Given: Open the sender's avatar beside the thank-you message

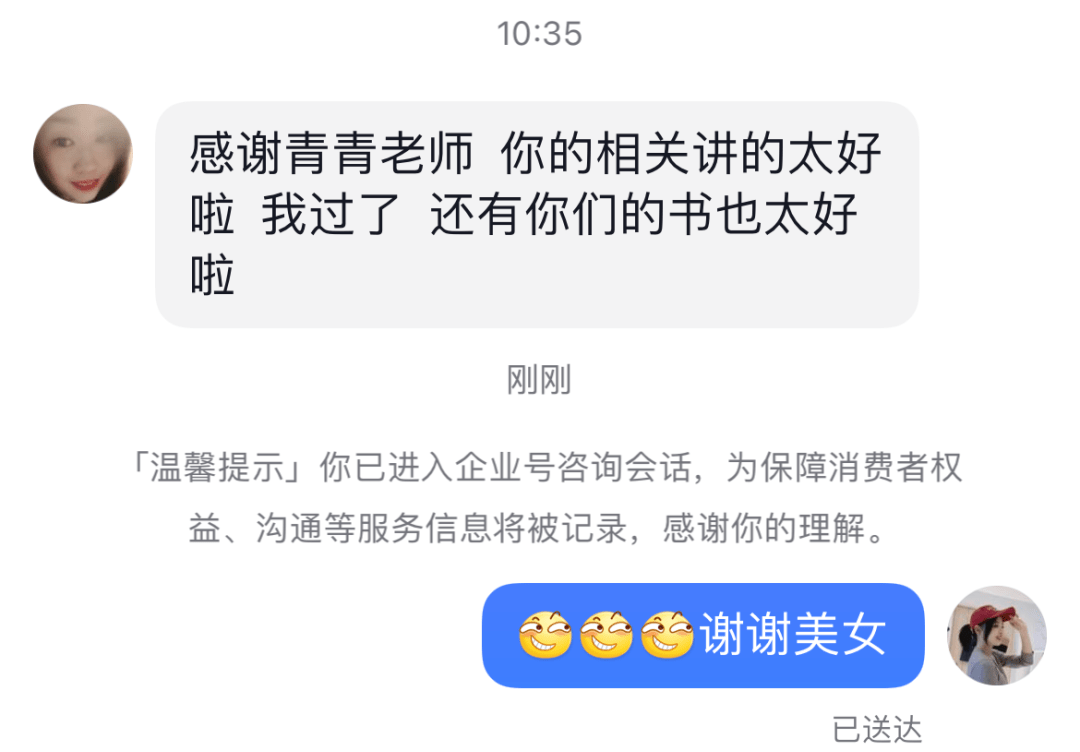Looking at the screenshot, I should 83,154.
